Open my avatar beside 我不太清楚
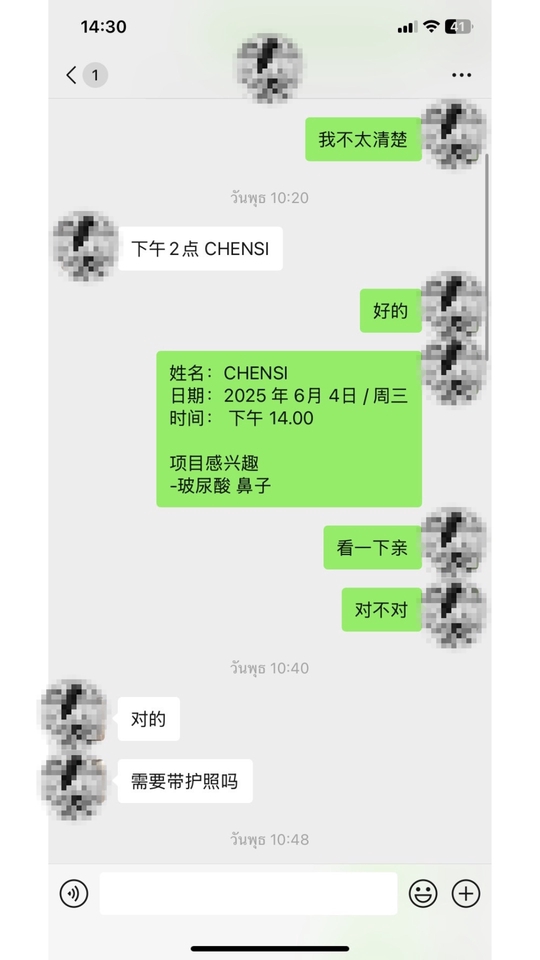540x960 pixels. tap(455, 136)
